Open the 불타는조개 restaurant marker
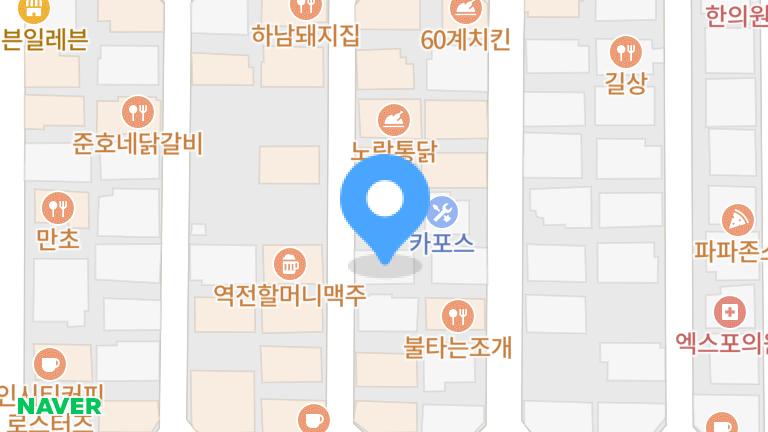768x432 pixels. point(458,316)
